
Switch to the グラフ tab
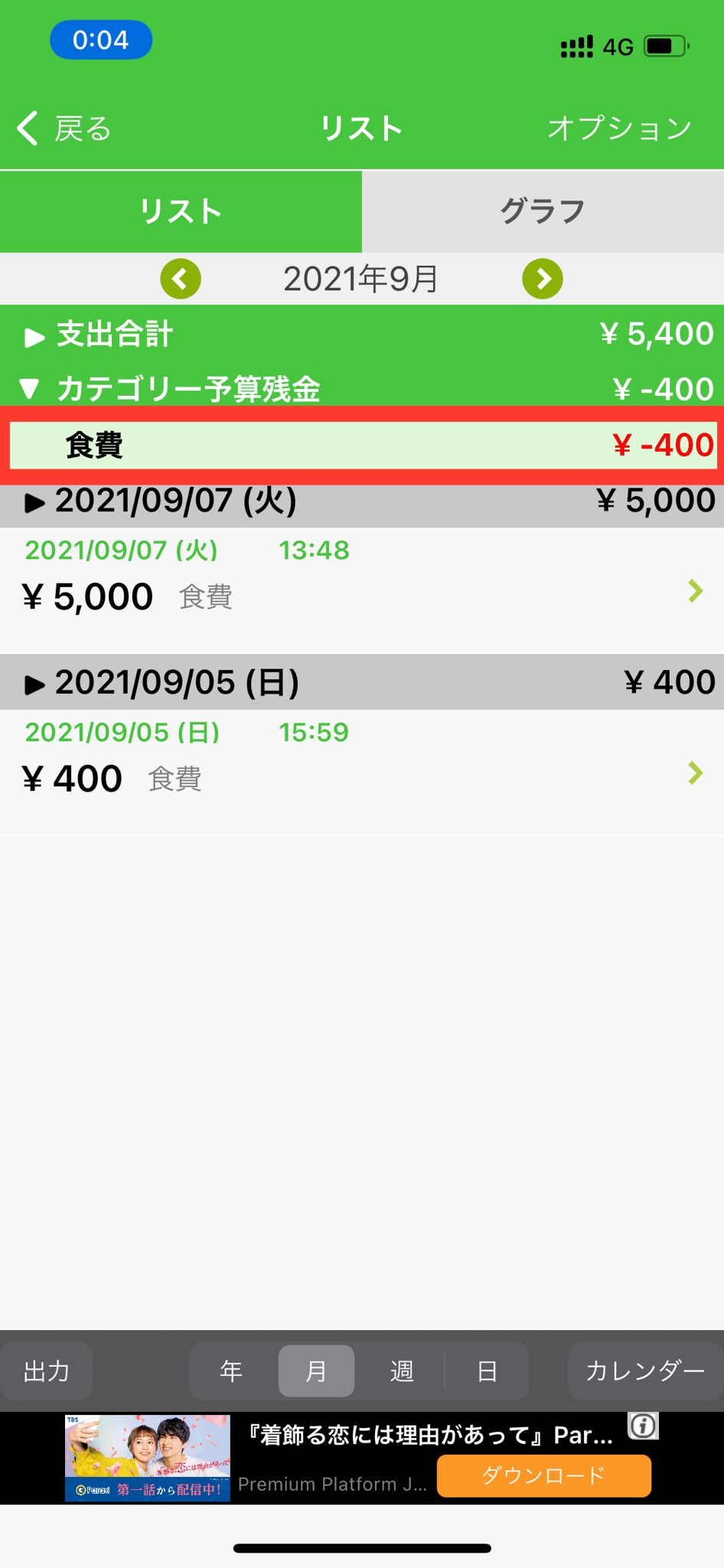click(x=543, y=211)
